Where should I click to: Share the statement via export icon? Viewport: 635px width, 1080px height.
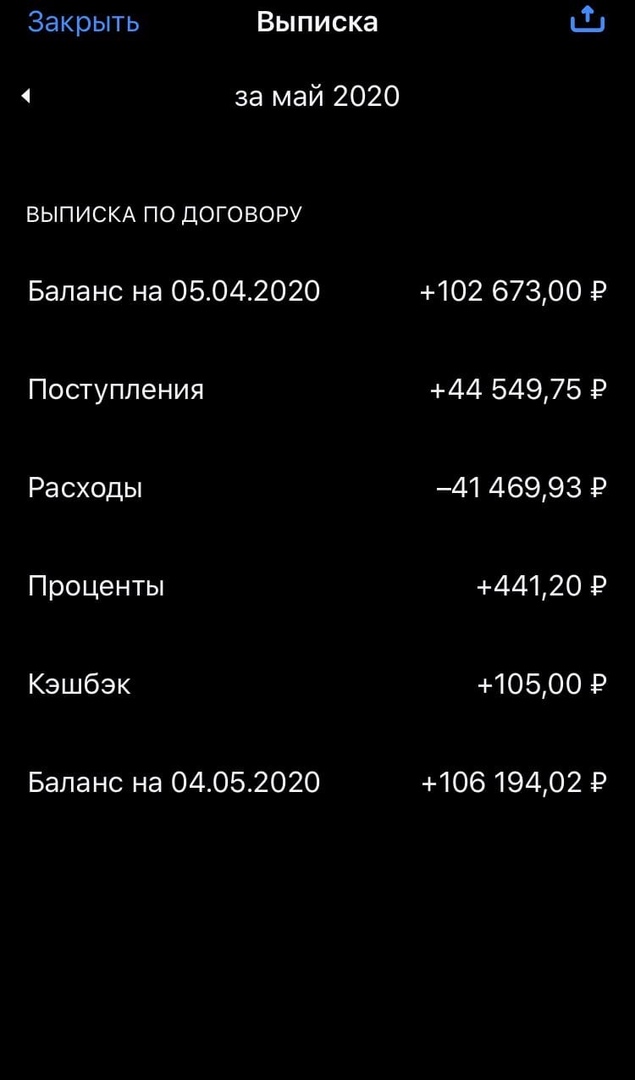(587, 20)
